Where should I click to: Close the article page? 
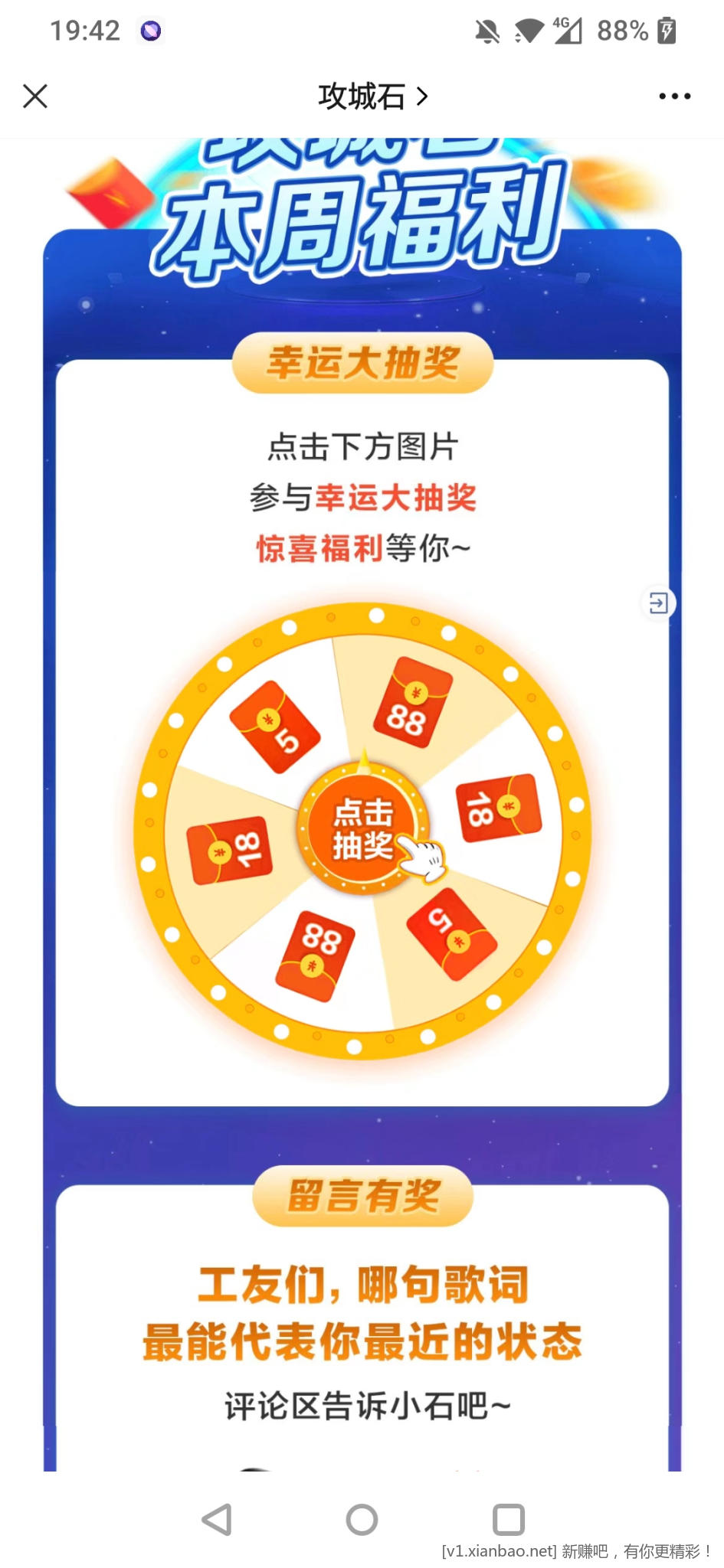[x=35, y=96]
